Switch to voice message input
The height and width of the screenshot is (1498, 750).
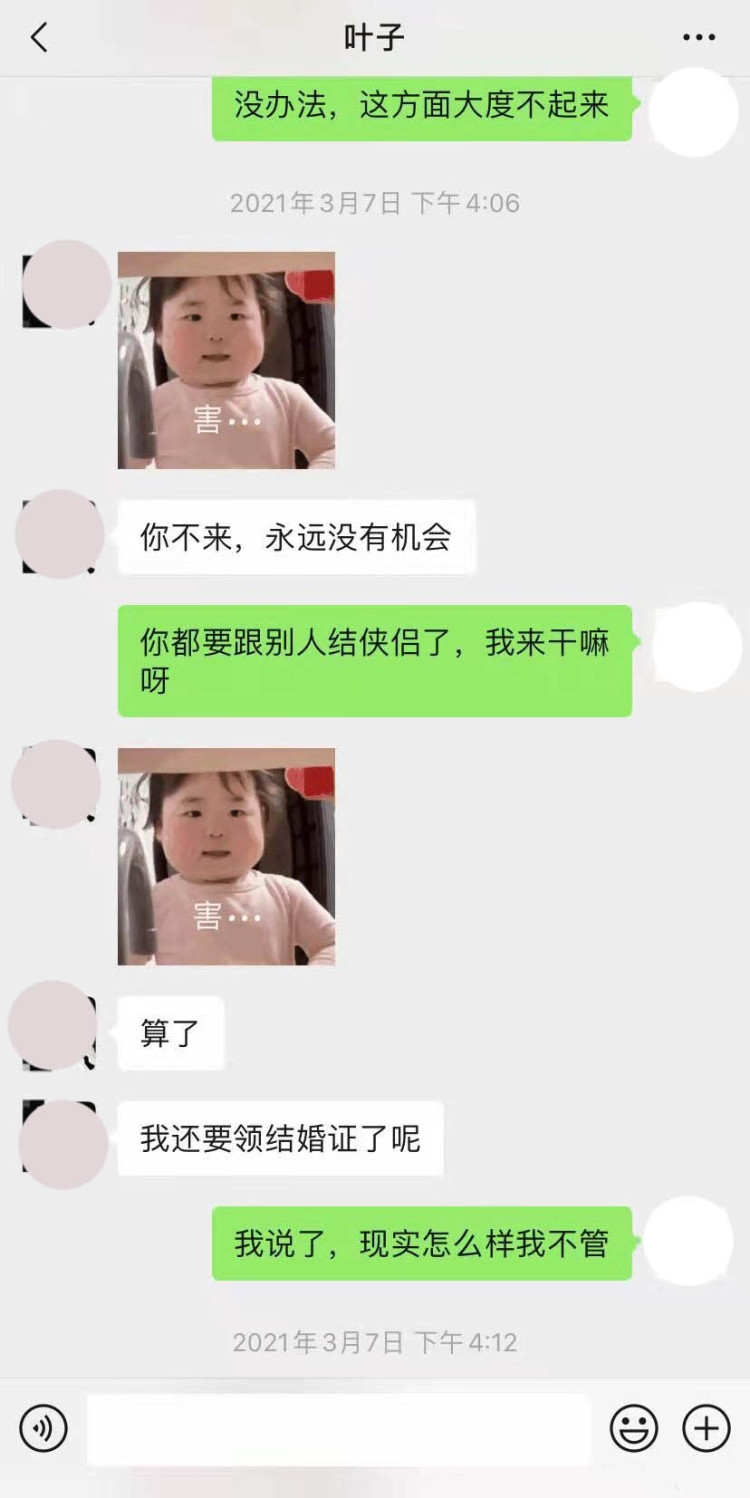coord(43,1428)
